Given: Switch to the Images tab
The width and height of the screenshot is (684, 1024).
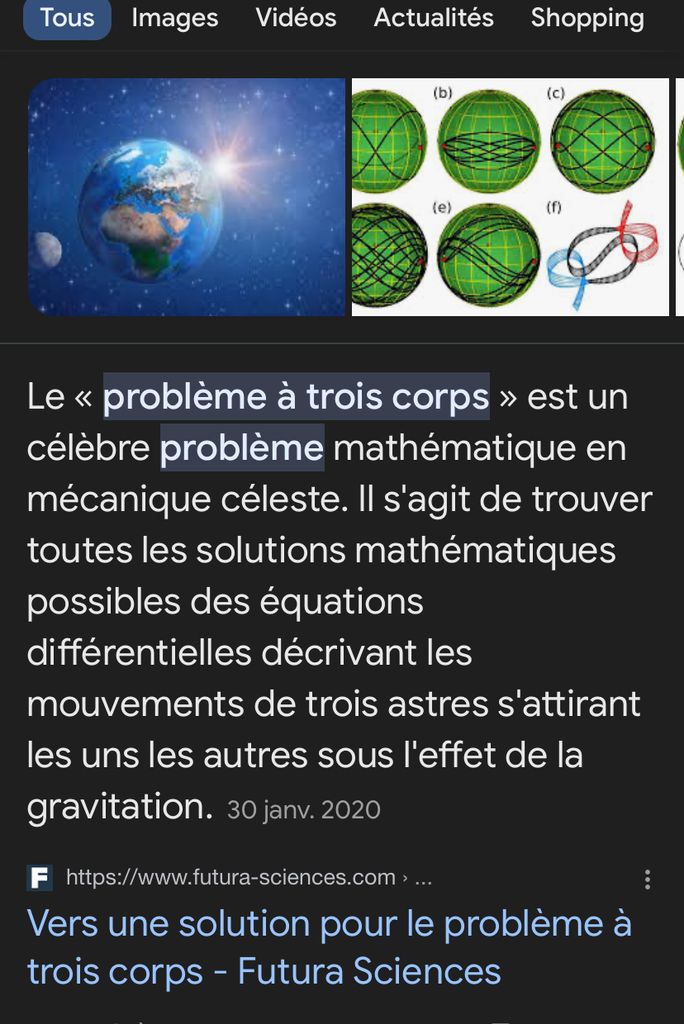Looking at the screenshot, I should pyautogui.click(x=175, y=18).
